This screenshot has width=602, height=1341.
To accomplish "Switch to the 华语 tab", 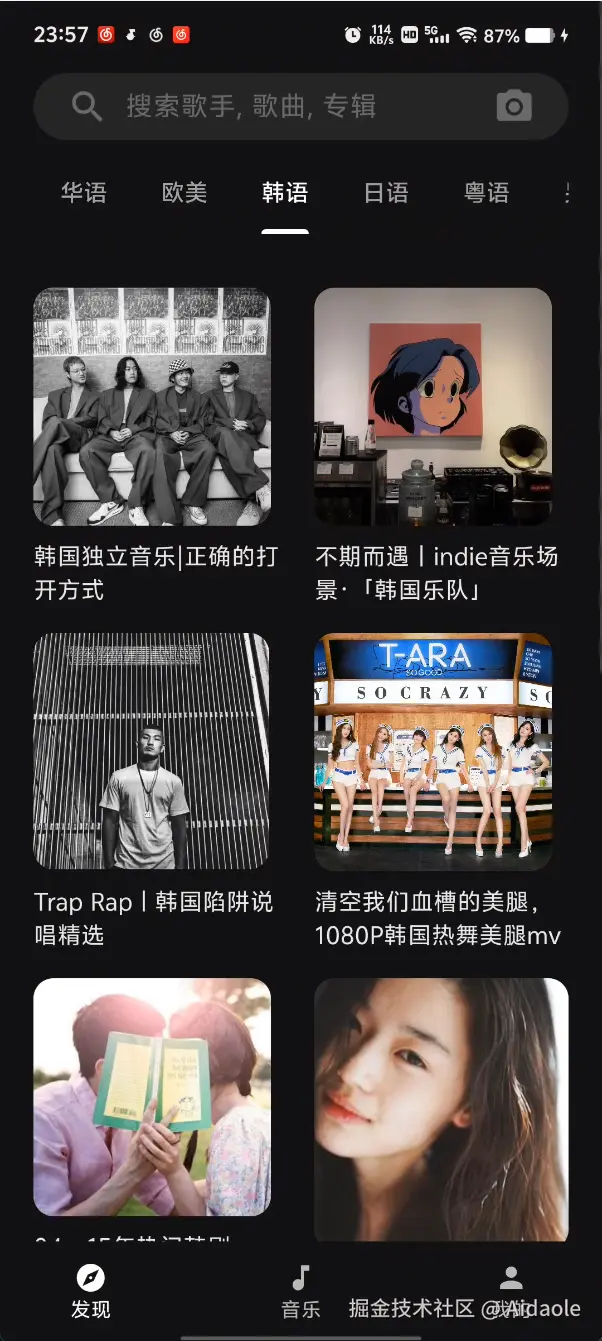I will tap(84, 193).
